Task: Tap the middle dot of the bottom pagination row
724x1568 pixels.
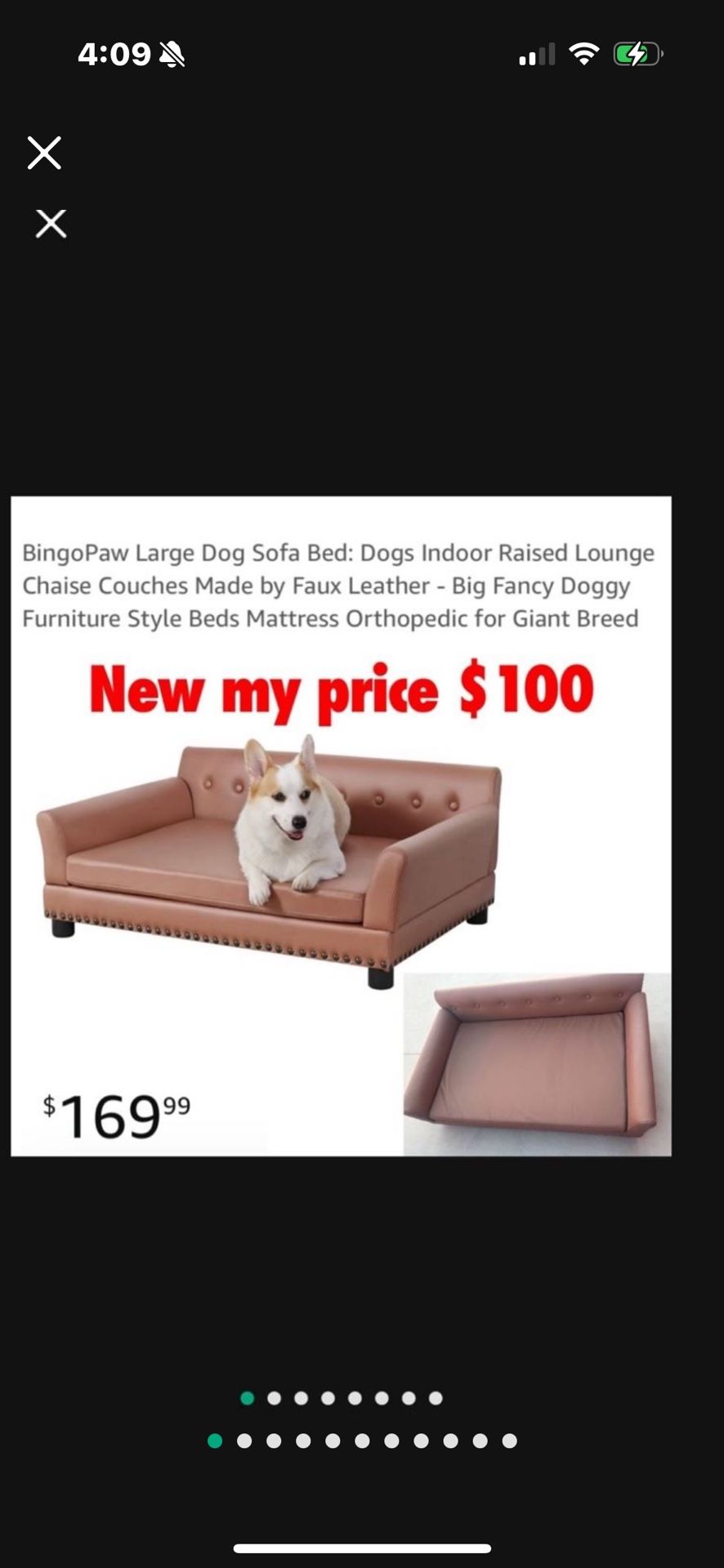Action: 362,1441
